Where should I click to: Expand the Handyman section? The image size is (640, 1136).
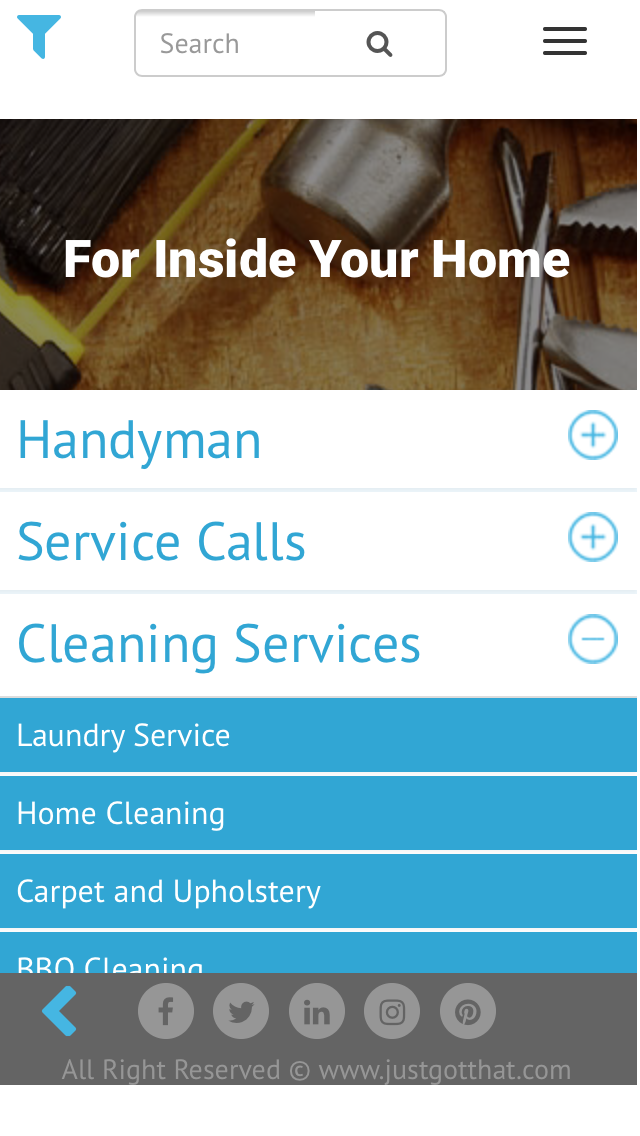[593, 436]
